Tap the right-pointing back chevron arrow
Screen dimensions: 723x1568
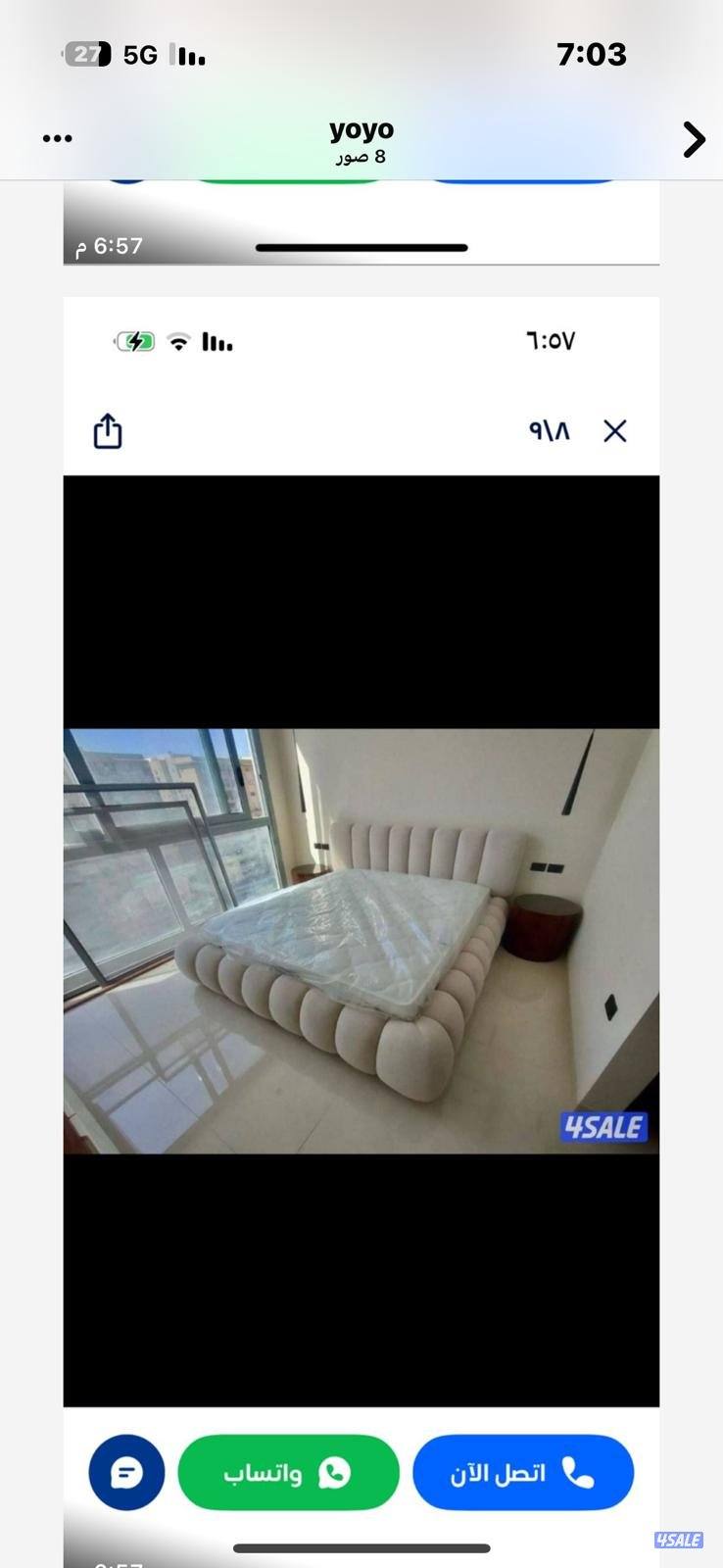[694, 138]
